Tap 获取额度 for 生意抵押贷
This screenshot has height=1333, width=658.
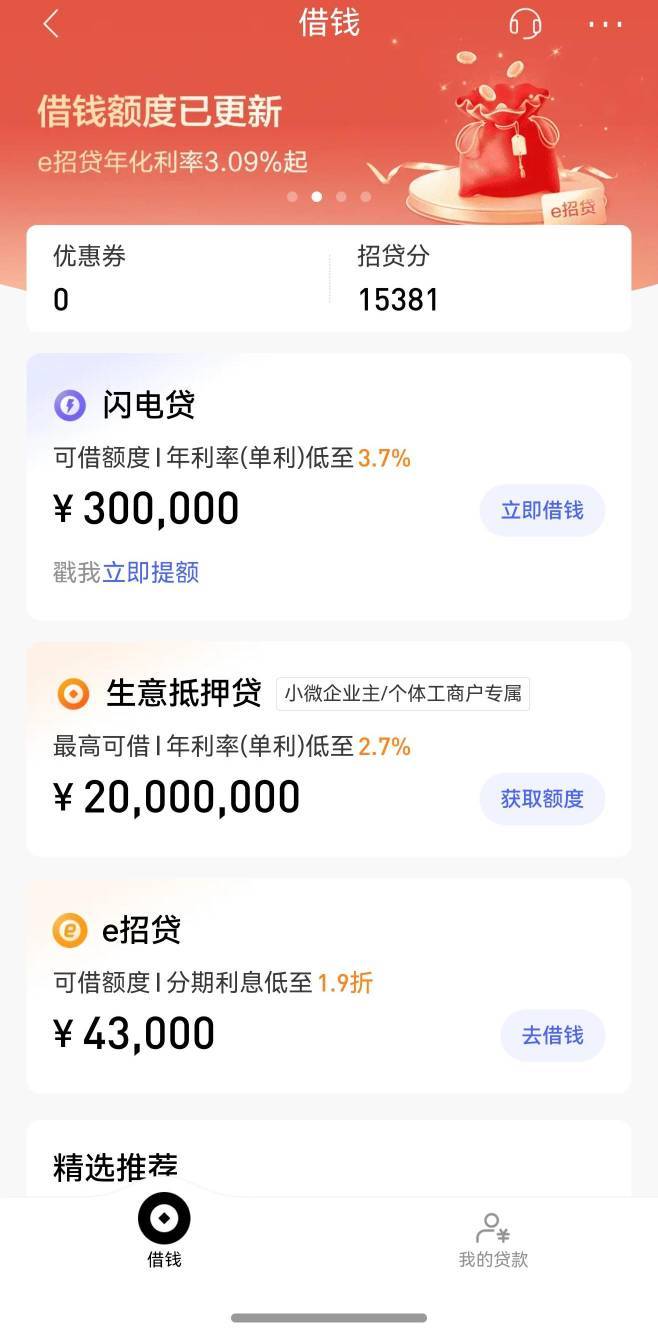(x=542, y=799)
